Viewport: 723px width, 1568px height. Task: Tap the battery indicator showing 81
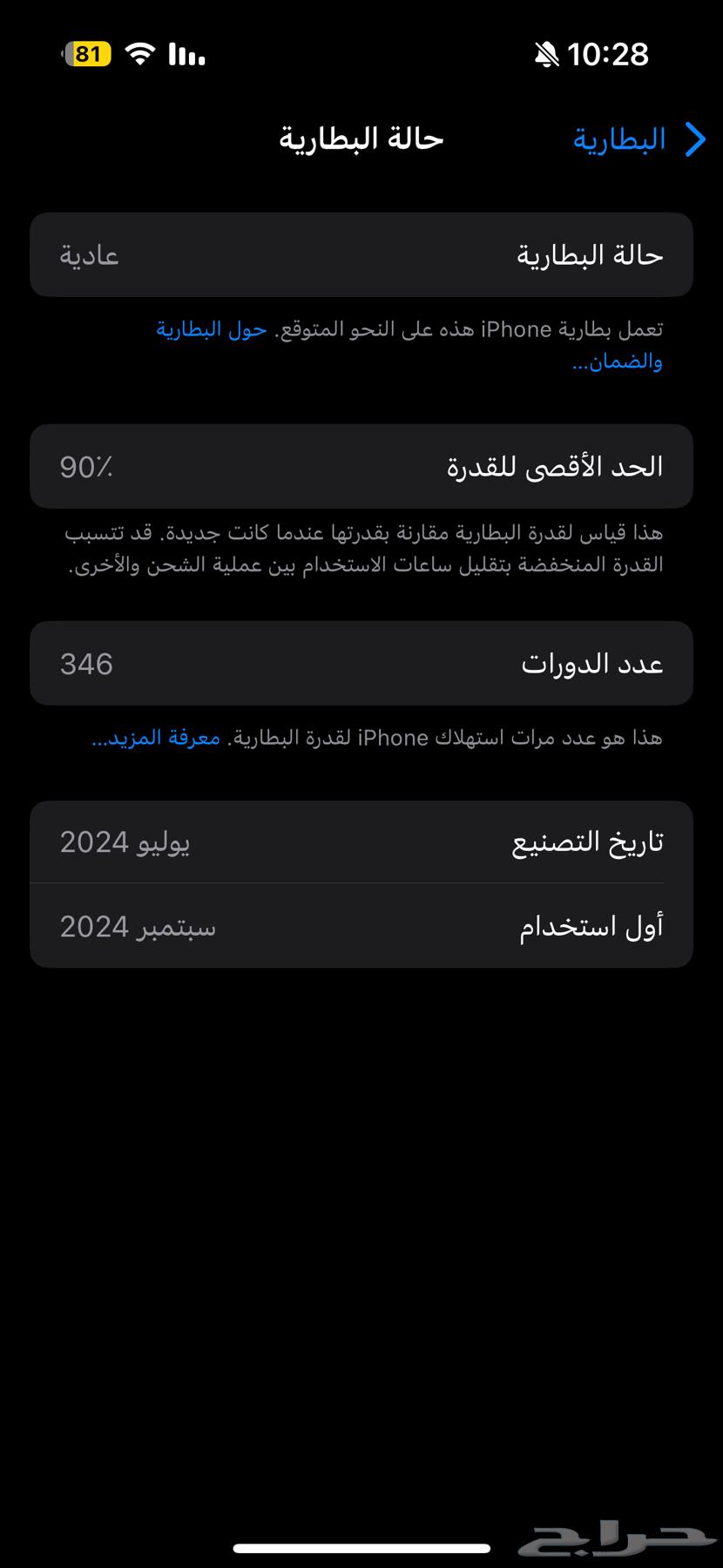(84, 52)
